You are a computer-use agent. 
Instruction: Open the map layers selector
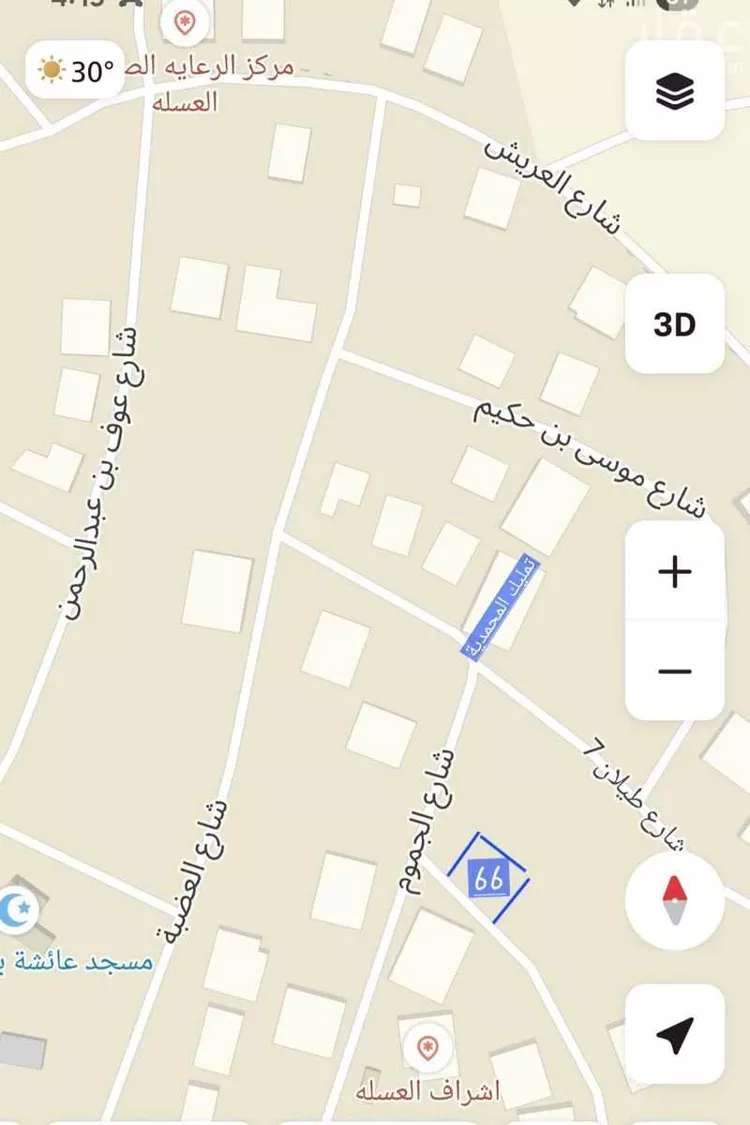point(675,92)
